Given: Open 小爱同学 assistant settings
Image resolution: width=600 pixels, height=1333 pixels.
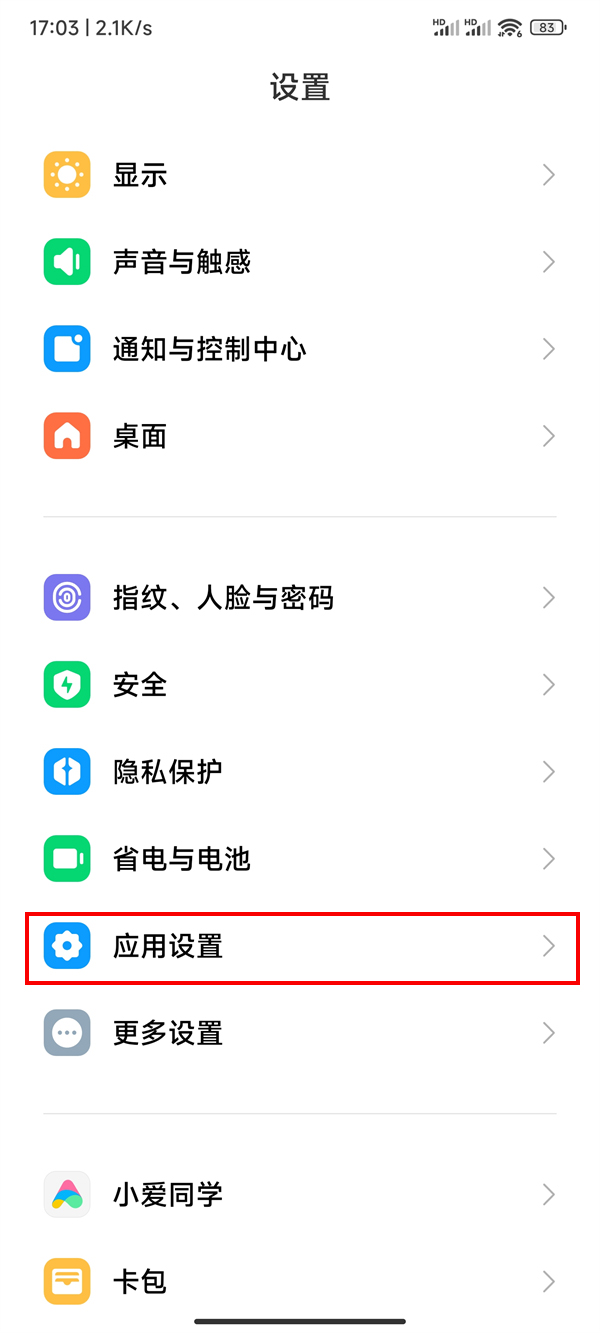Looking at the screenshot, I should point(300,1196).
